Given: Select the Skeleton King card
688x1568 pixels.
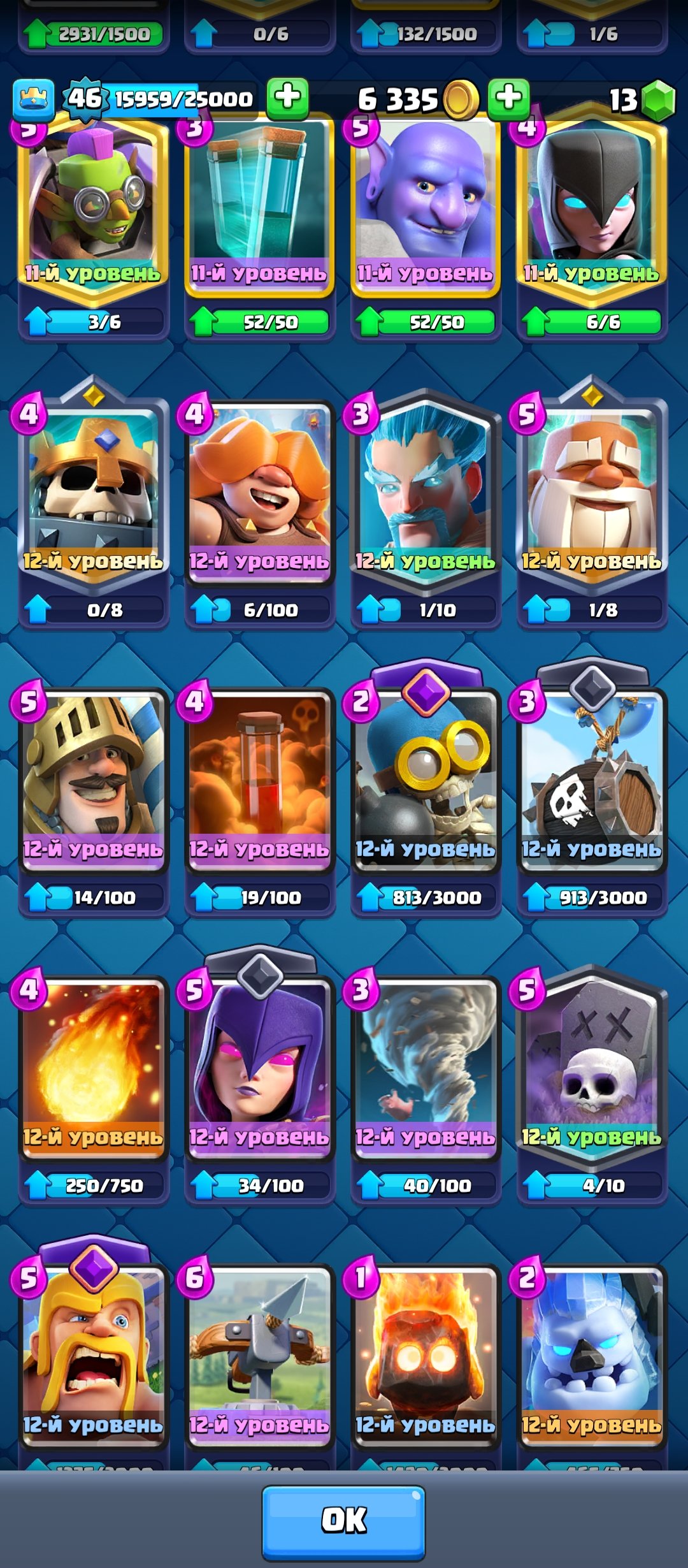Looking at the screenshot, I should [94, 491].
